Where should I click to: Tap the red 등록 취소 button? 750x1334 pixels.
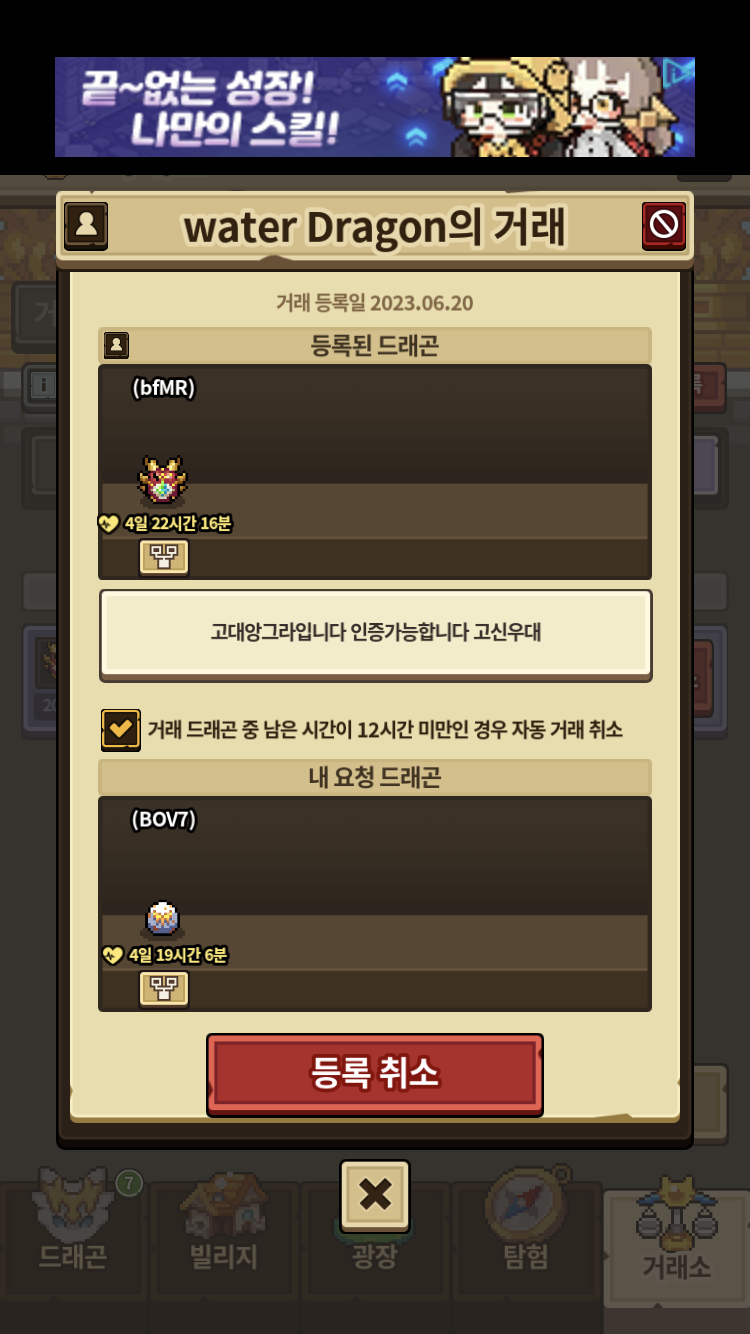pyautogui.click(x=375, y=1075)
